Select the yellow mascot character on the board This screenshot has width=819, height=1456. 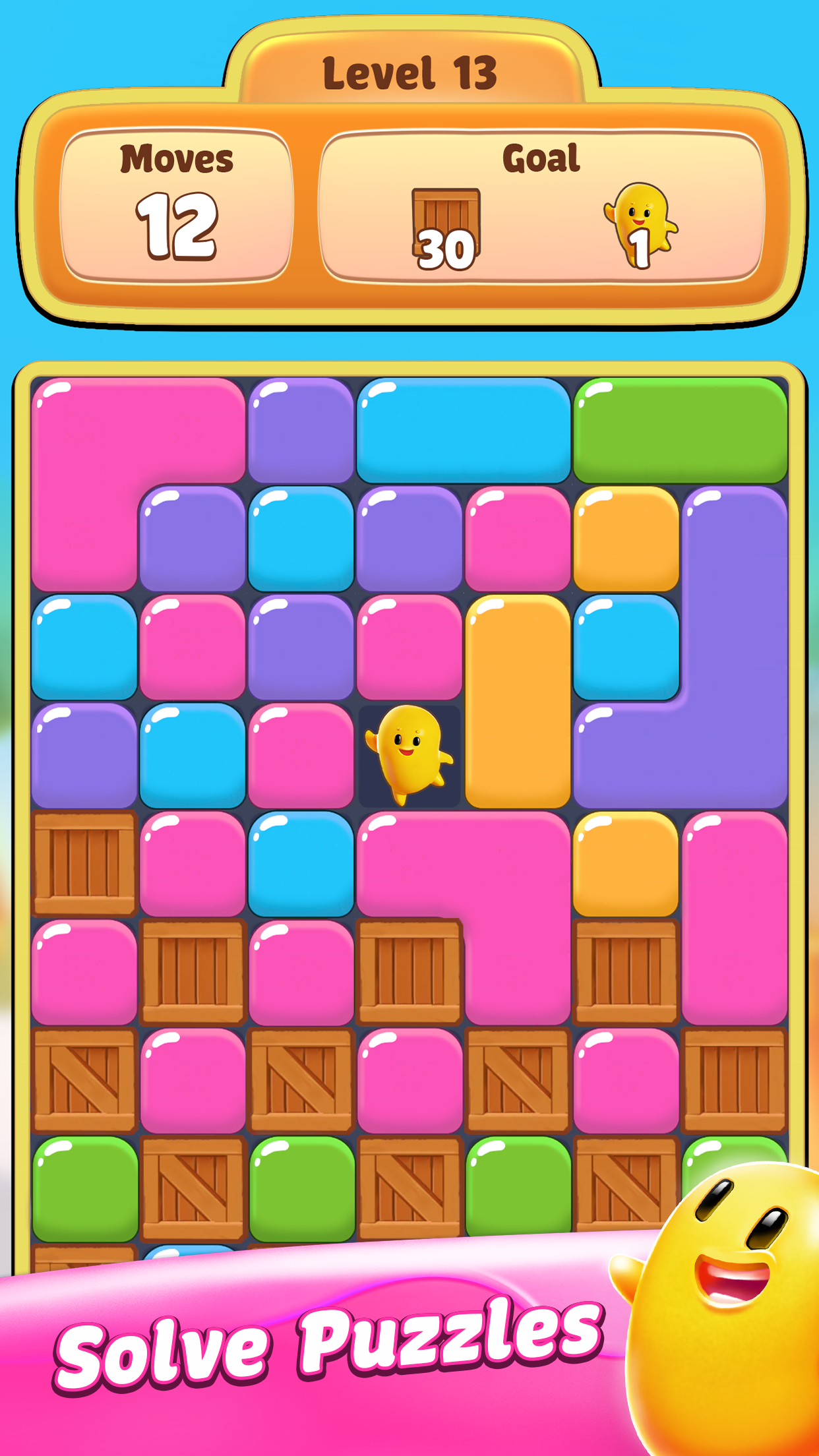pyautogui.click(x=410, y=758)
